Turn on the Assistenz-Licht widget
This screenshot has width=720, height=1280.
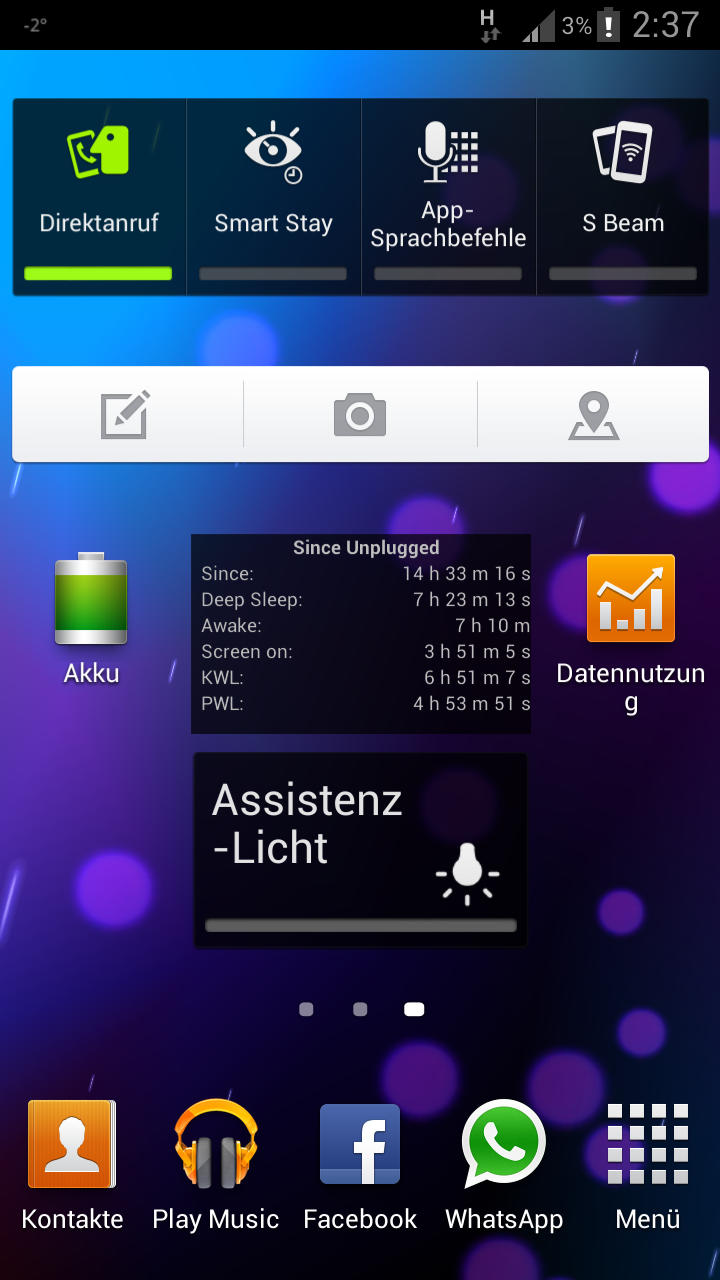coord(360,850)
